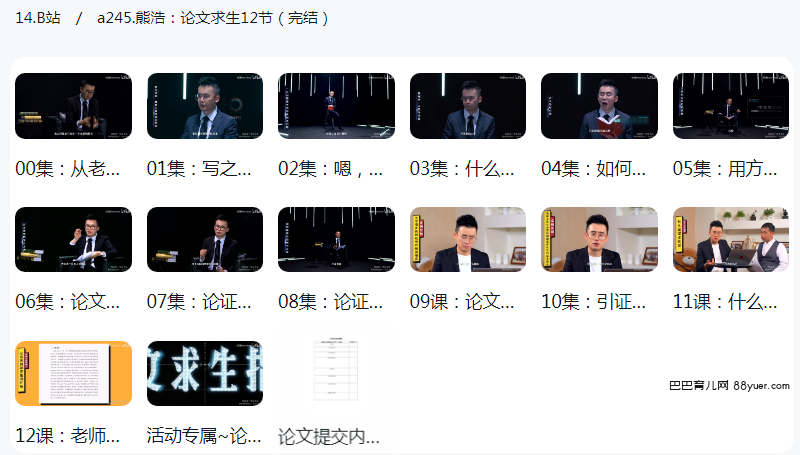This screenshot has width=800, height=455.
Task: Open the 02集：嗯，... video
Action: [x=336, y=106]
